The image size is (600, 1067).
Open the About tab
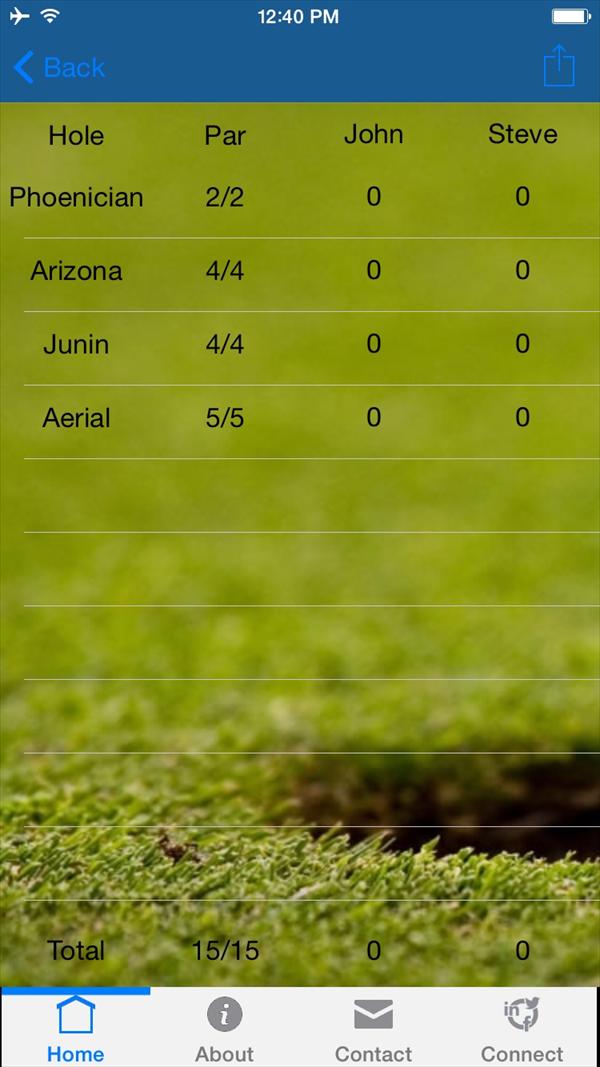224,1028
